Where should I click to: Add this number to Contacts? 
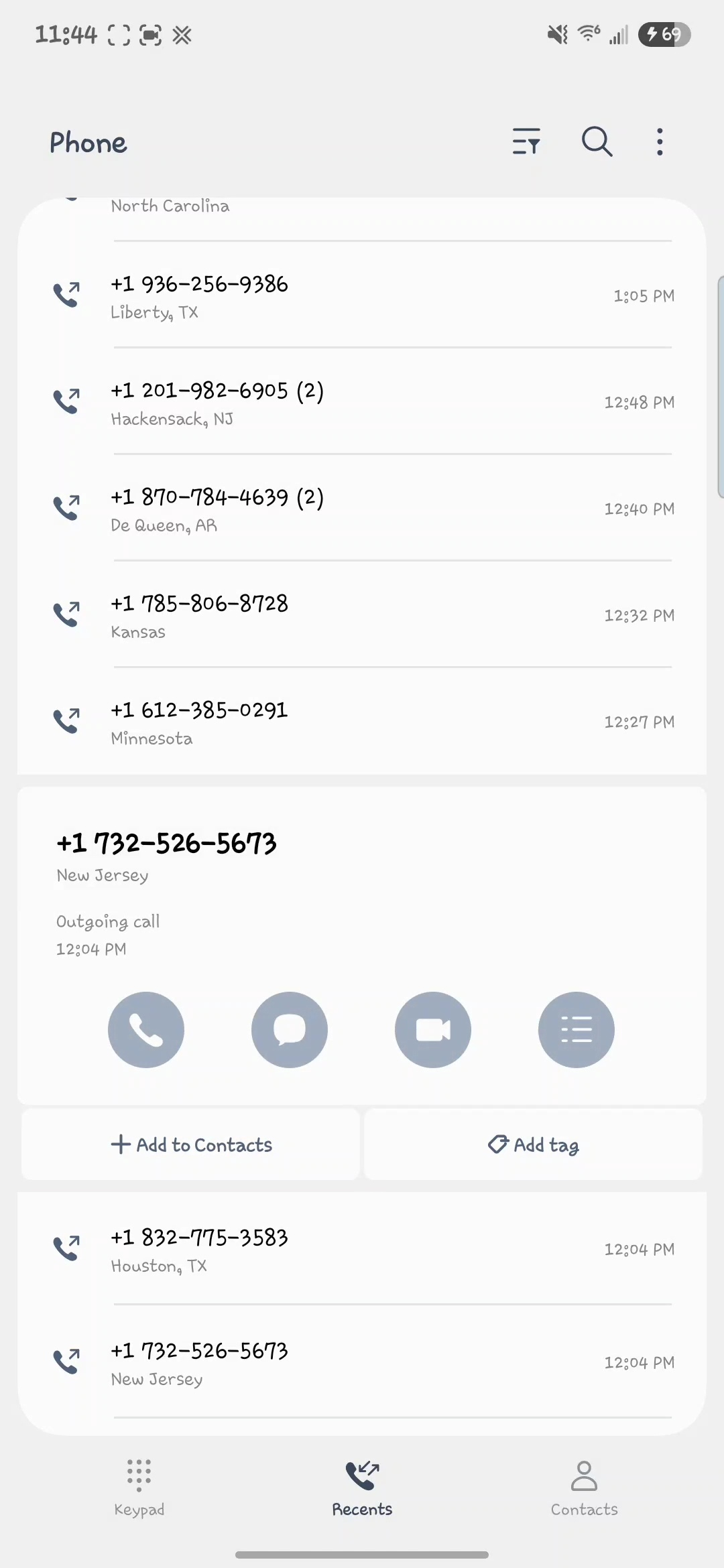[191, 1145]
